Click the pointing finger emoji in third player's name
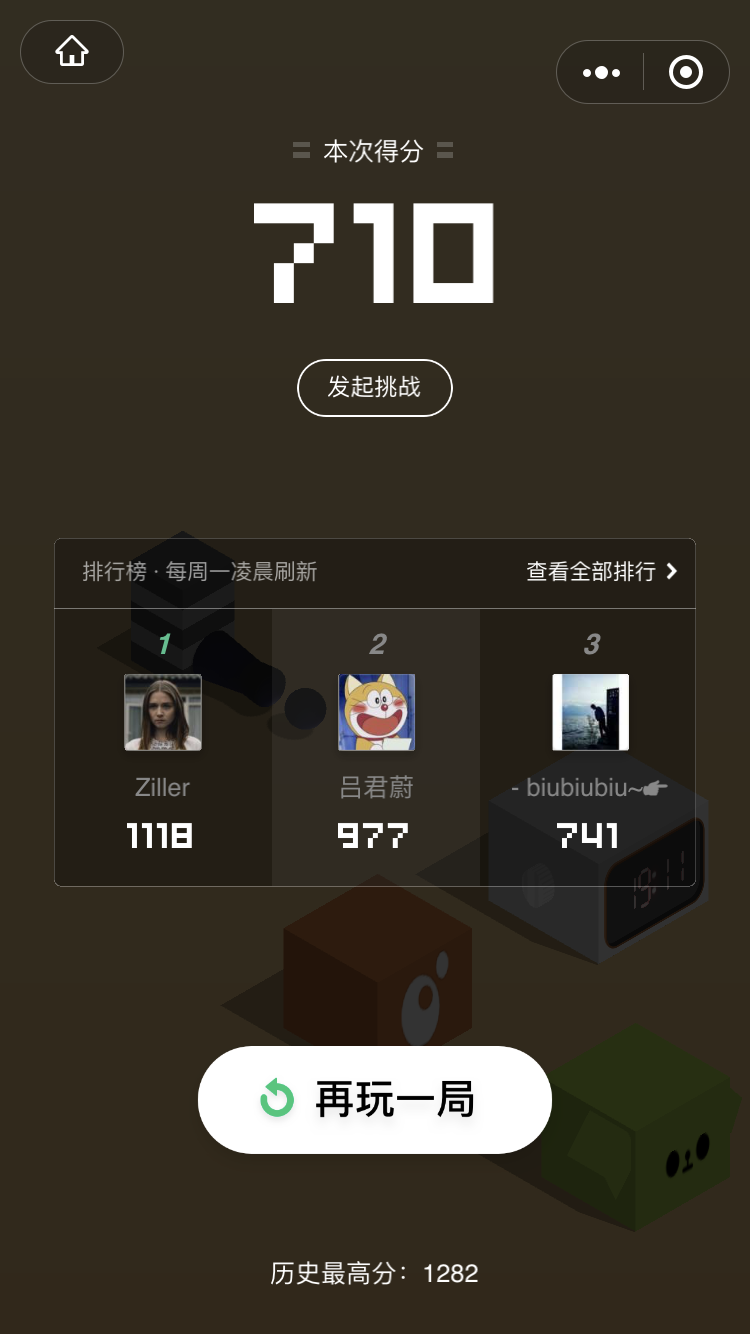 [x=656, y=788]
